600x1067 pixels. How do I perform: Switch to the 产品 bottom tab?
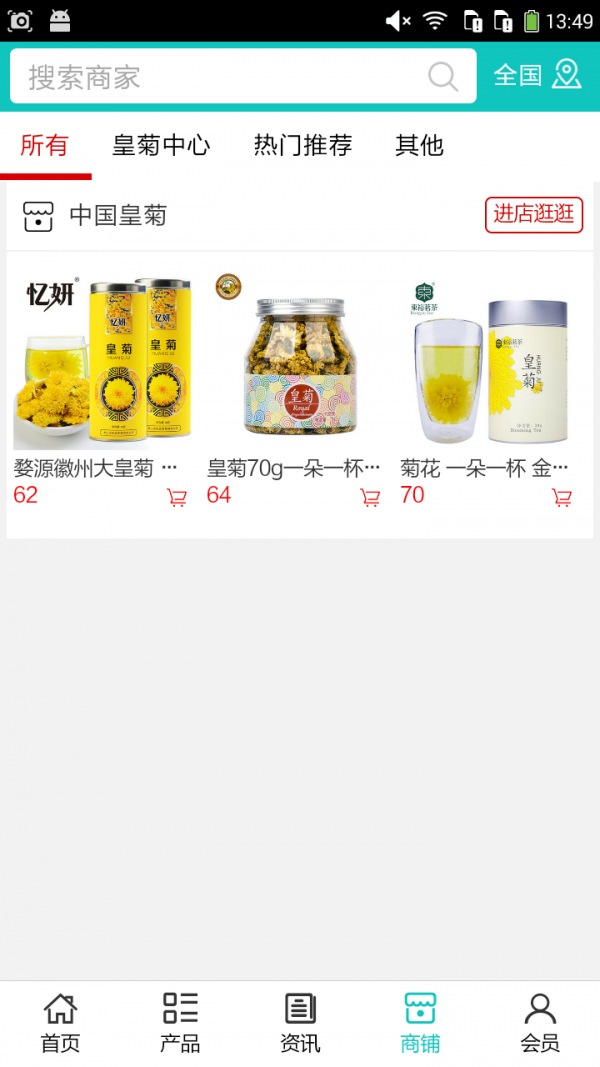tap(180, 1023)
